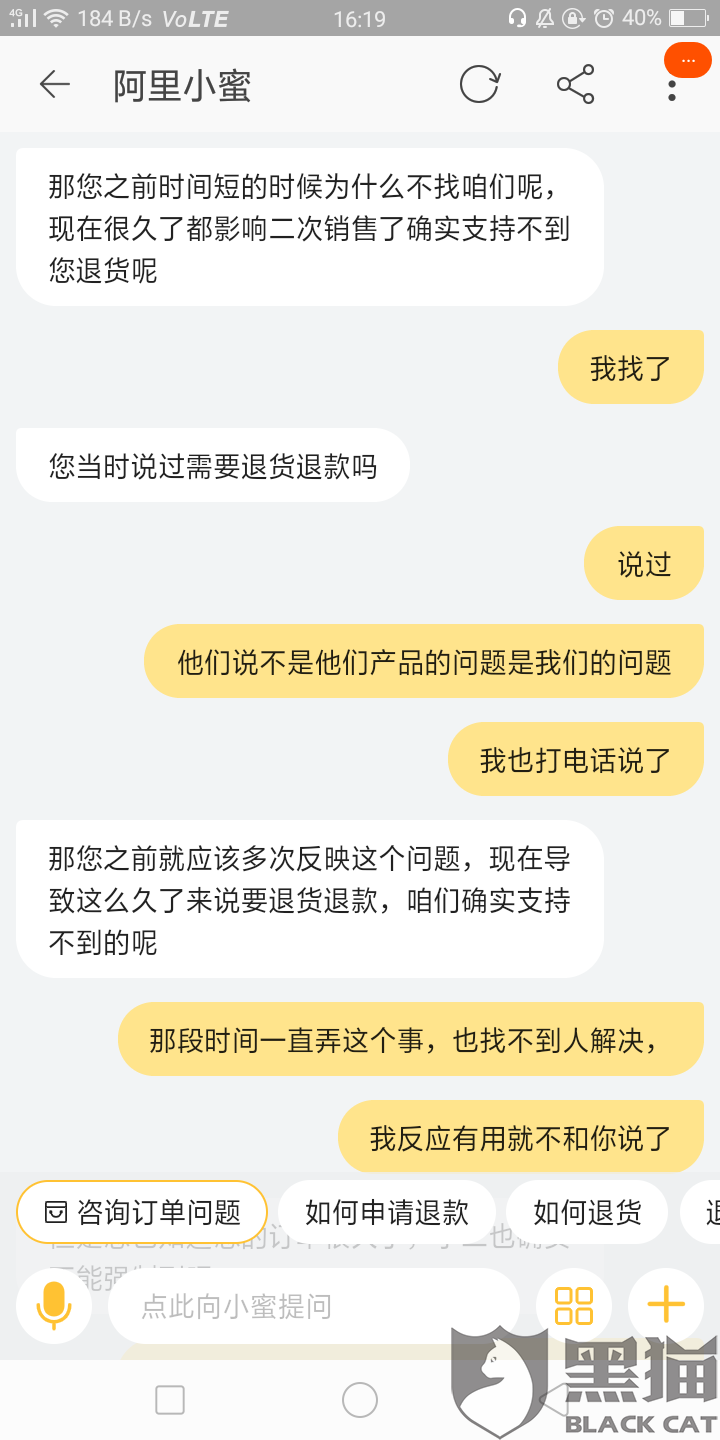Open the plus attachment options

[666, 1306]
